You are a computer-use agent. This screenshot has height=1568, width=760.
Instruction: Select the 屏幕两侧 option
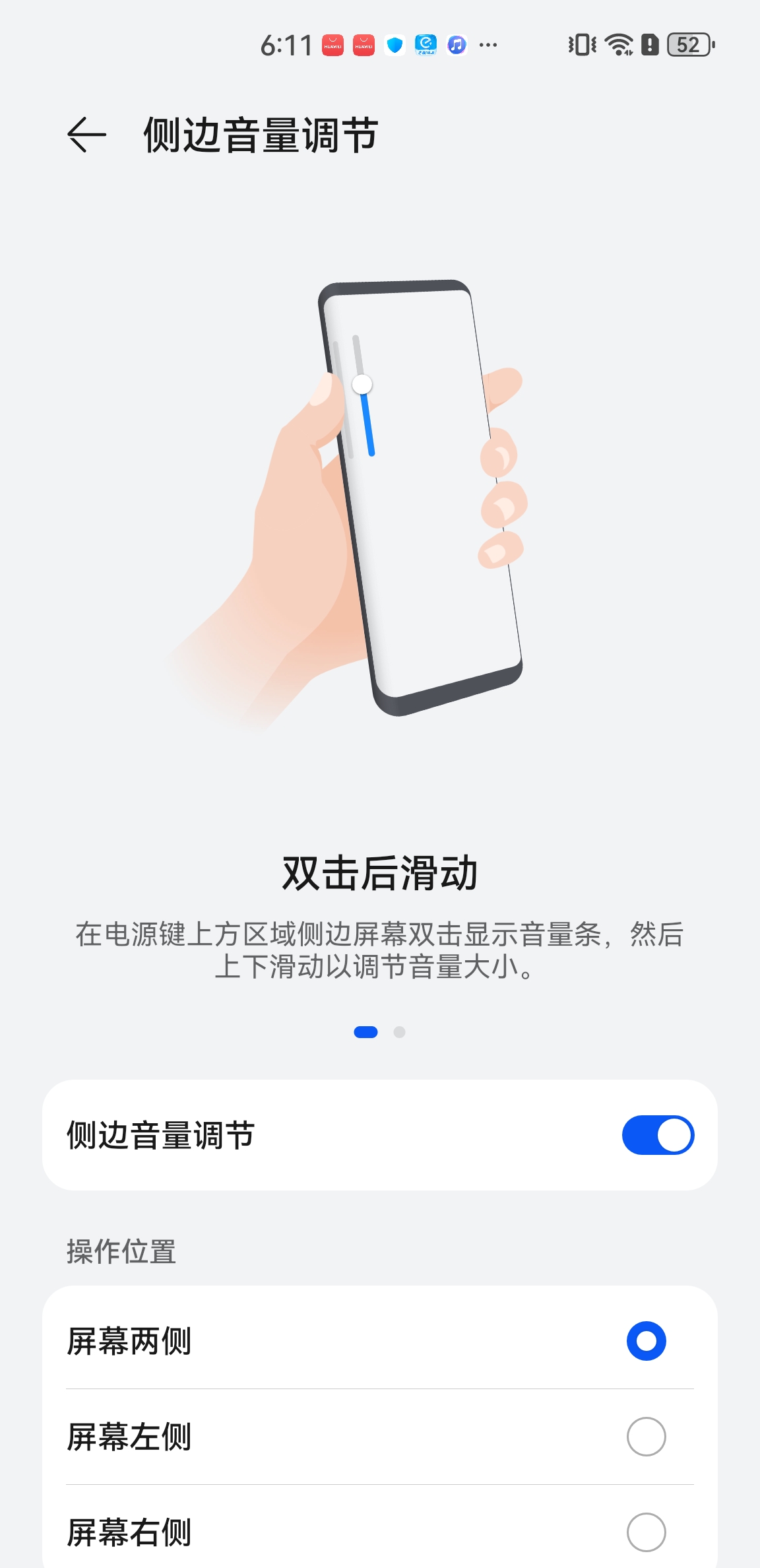646,1341
